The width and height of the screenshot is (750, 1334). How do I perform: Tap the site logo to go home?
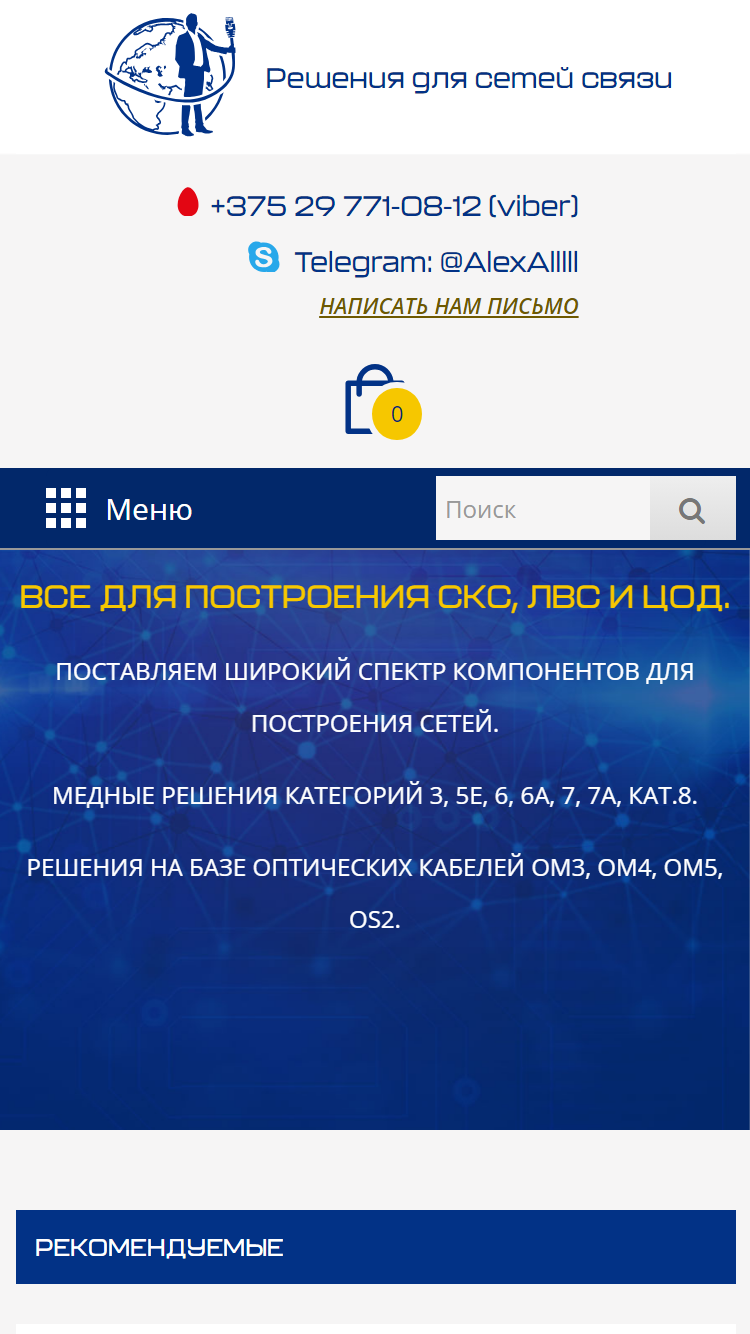click(174, 75)
